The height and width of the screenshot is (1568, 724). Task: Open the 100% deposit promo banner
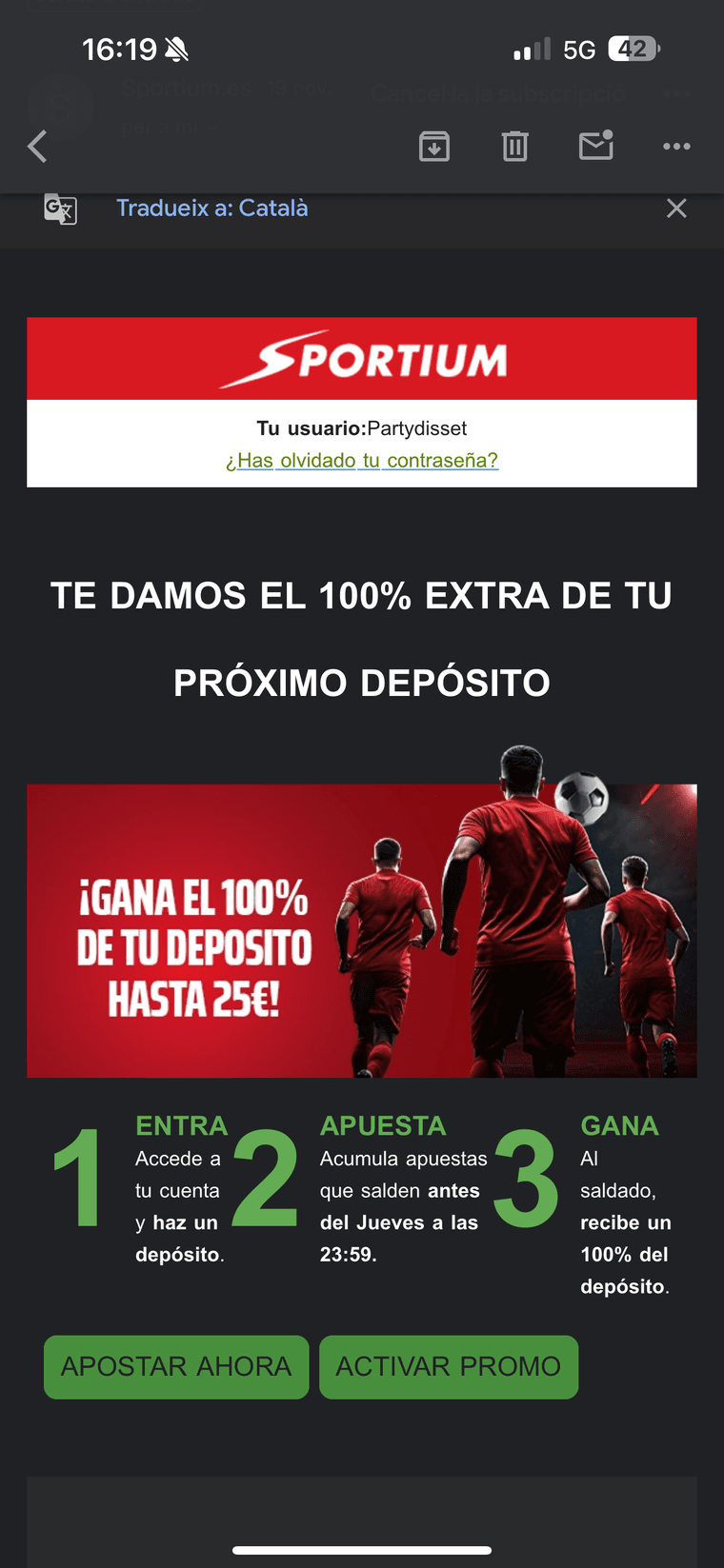coord(362,930)
